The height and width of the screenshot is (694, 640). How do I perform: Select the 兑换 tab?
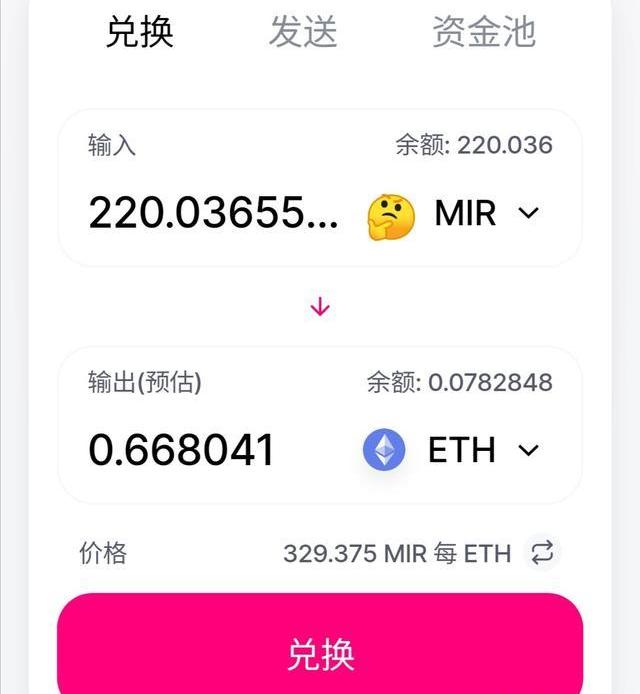click(140, 32)
